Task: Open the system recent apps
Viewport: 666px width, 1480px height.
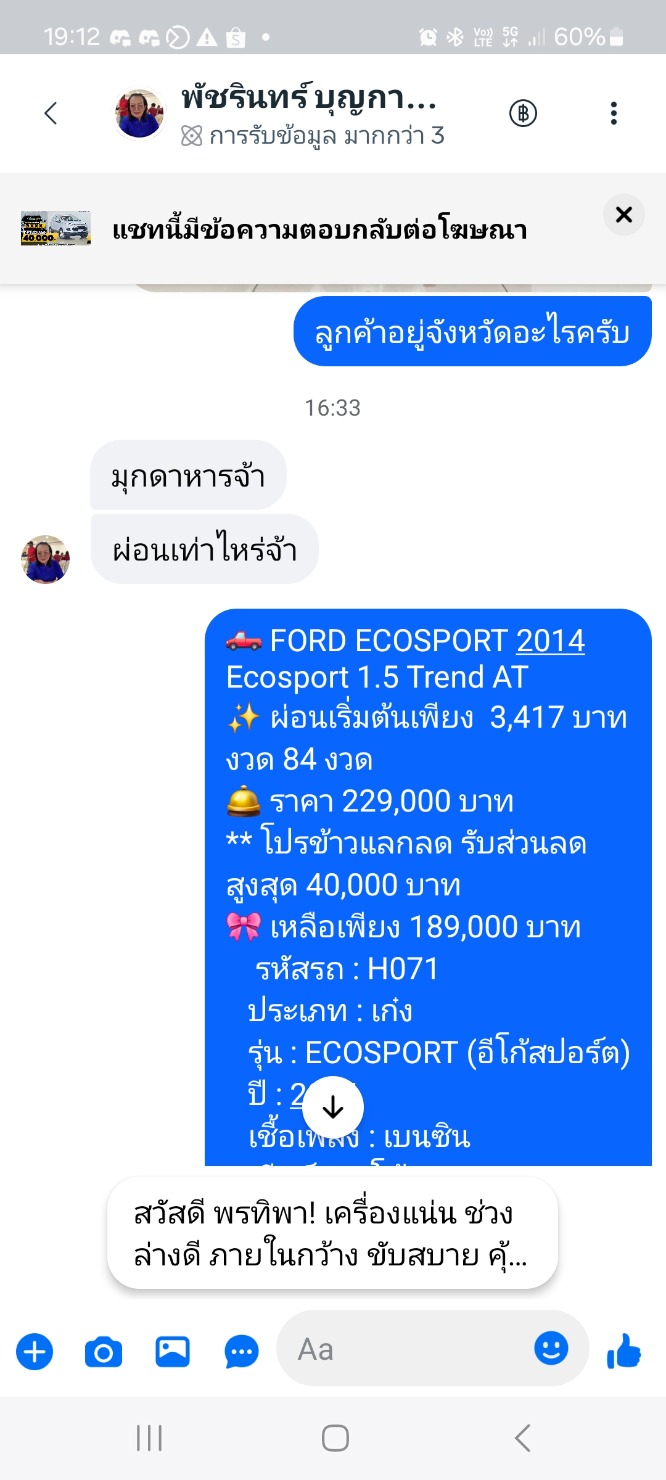Action: (149, 1438)
